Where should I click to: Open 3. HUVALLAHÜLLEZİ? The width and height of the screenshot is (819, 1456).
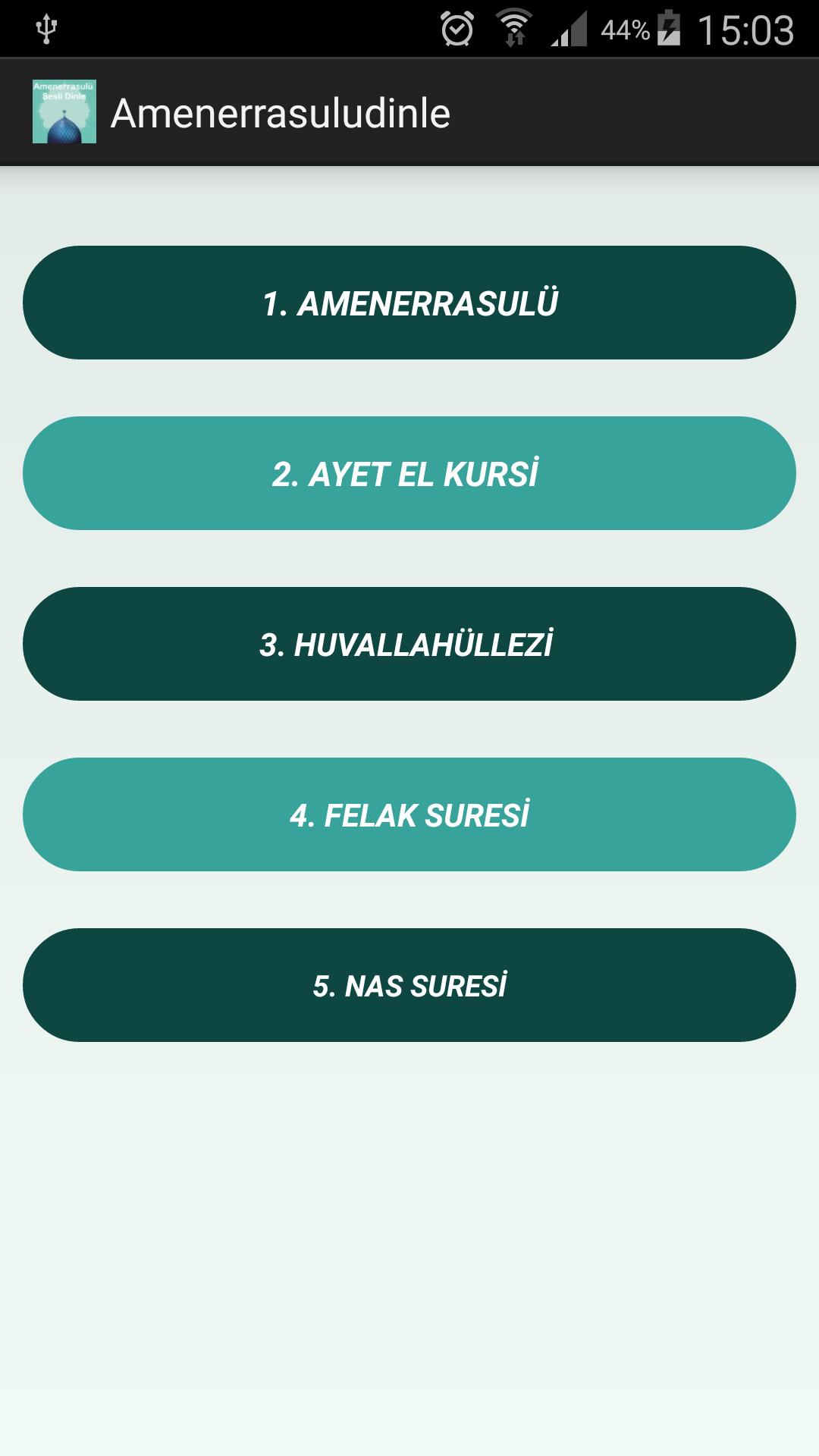pos(409,645)
